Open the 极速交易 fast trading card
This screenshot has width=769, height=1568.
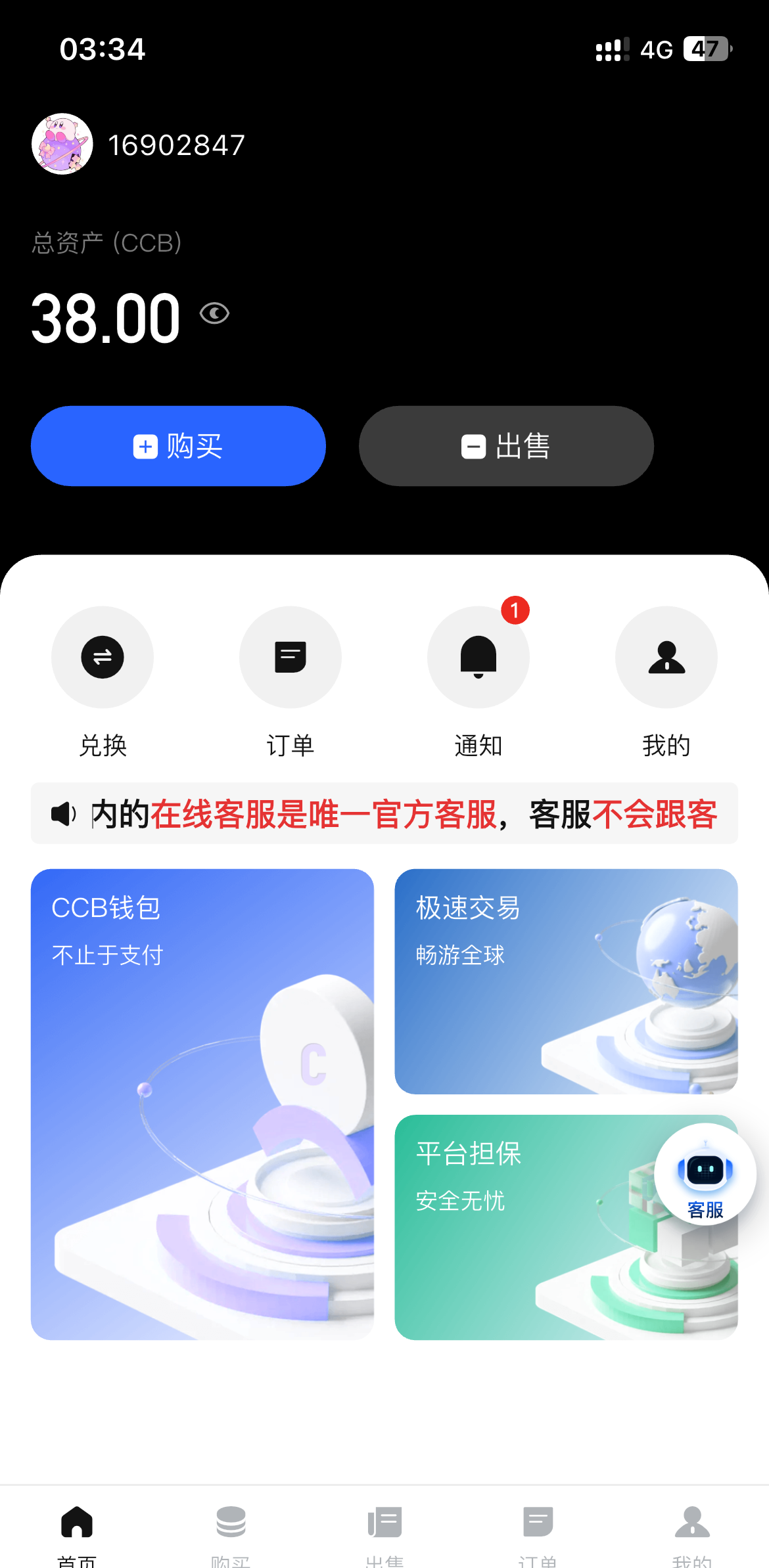[x=567, y=981]
